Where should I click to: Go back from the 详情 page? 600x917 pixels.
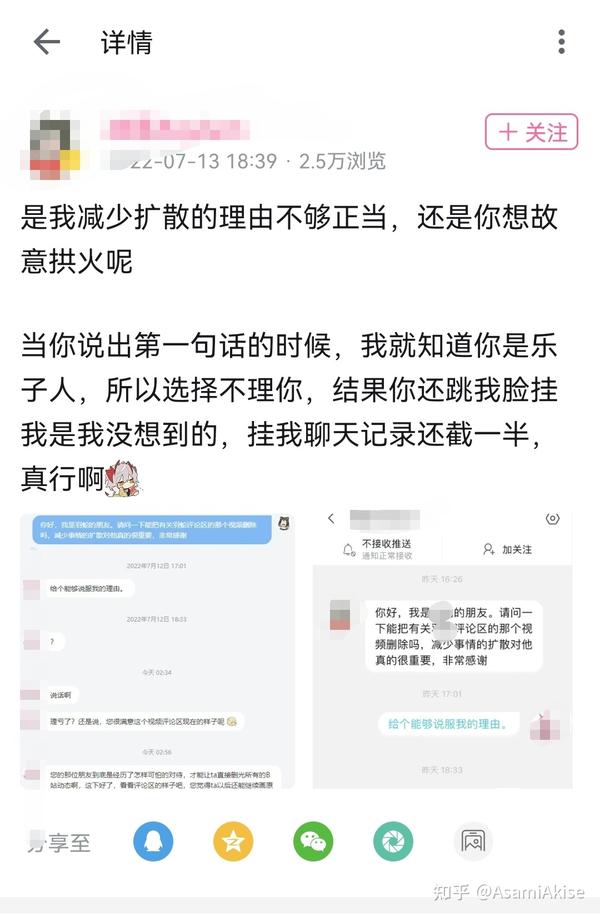(x=46, y=42)
